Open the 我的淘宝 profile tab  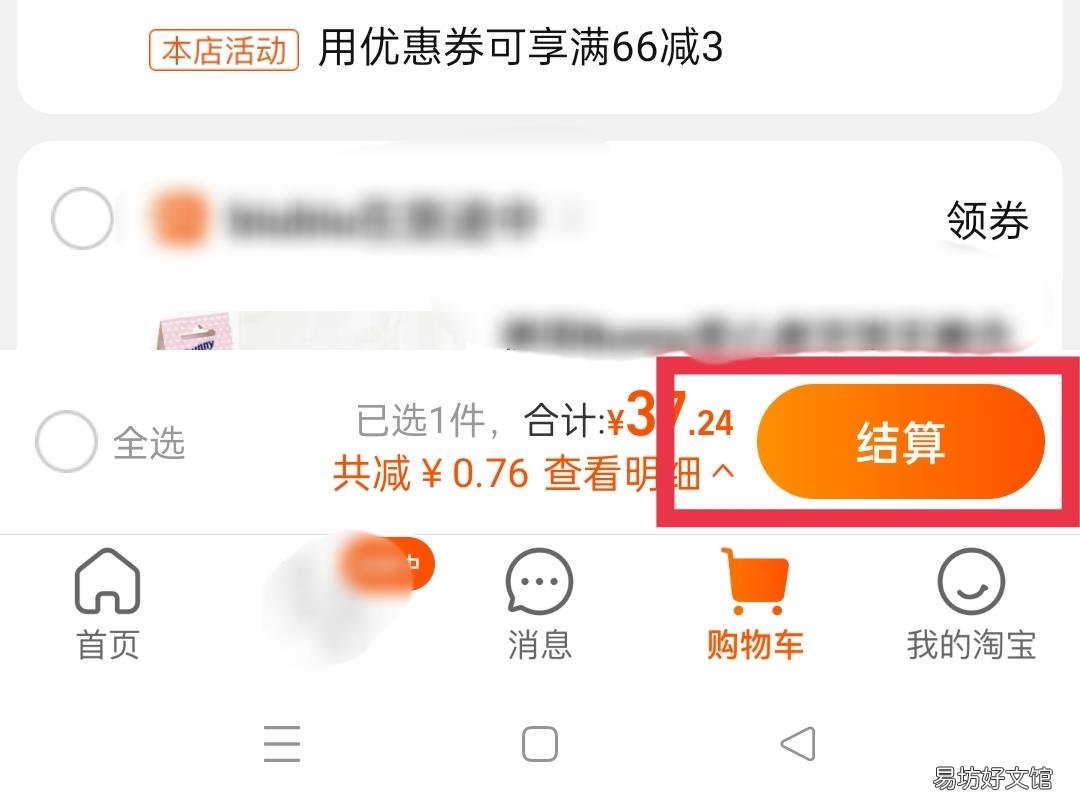click(x=971, y=604)
